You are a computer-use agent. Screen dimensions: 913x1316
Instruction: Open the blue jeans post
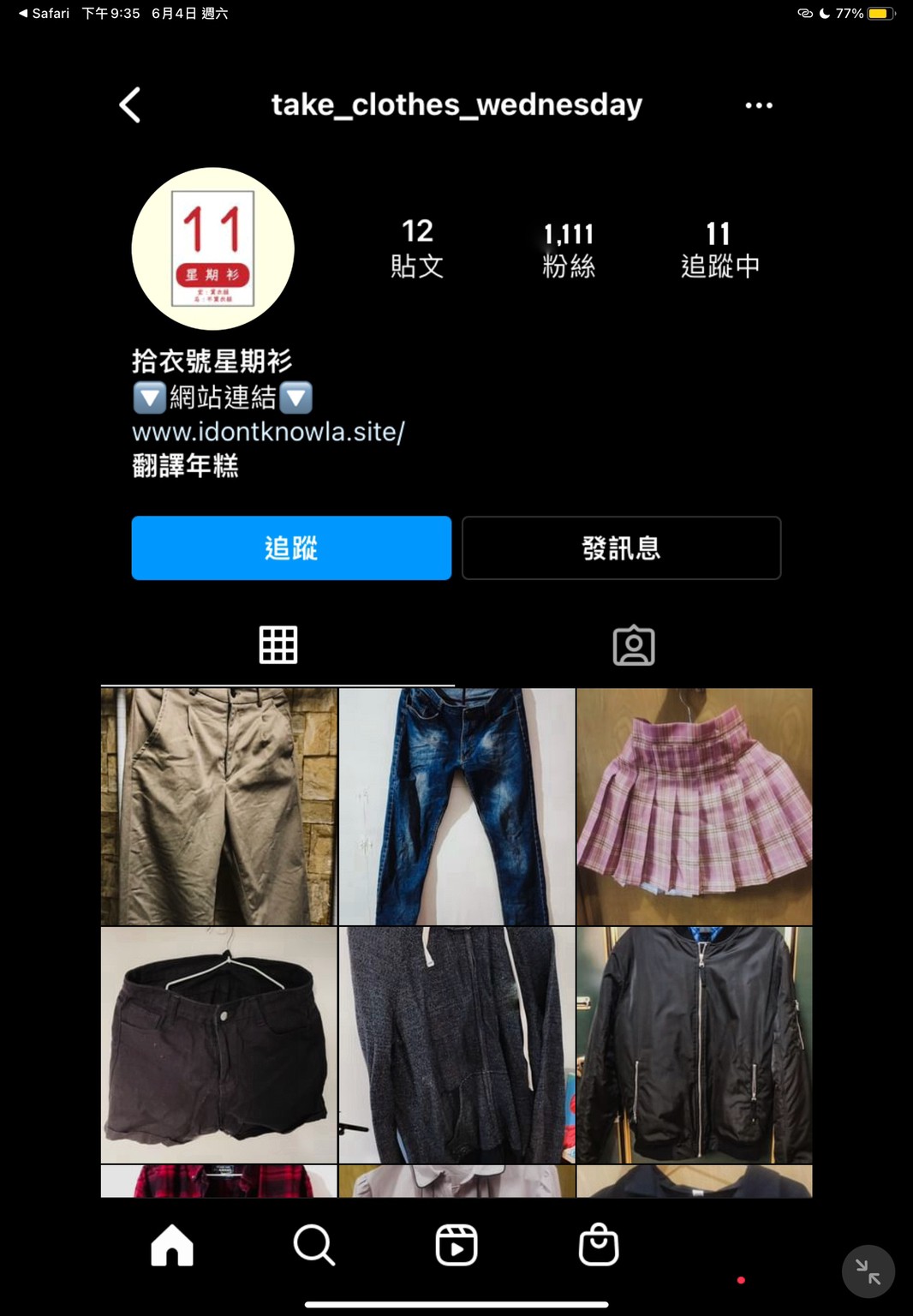456,806
